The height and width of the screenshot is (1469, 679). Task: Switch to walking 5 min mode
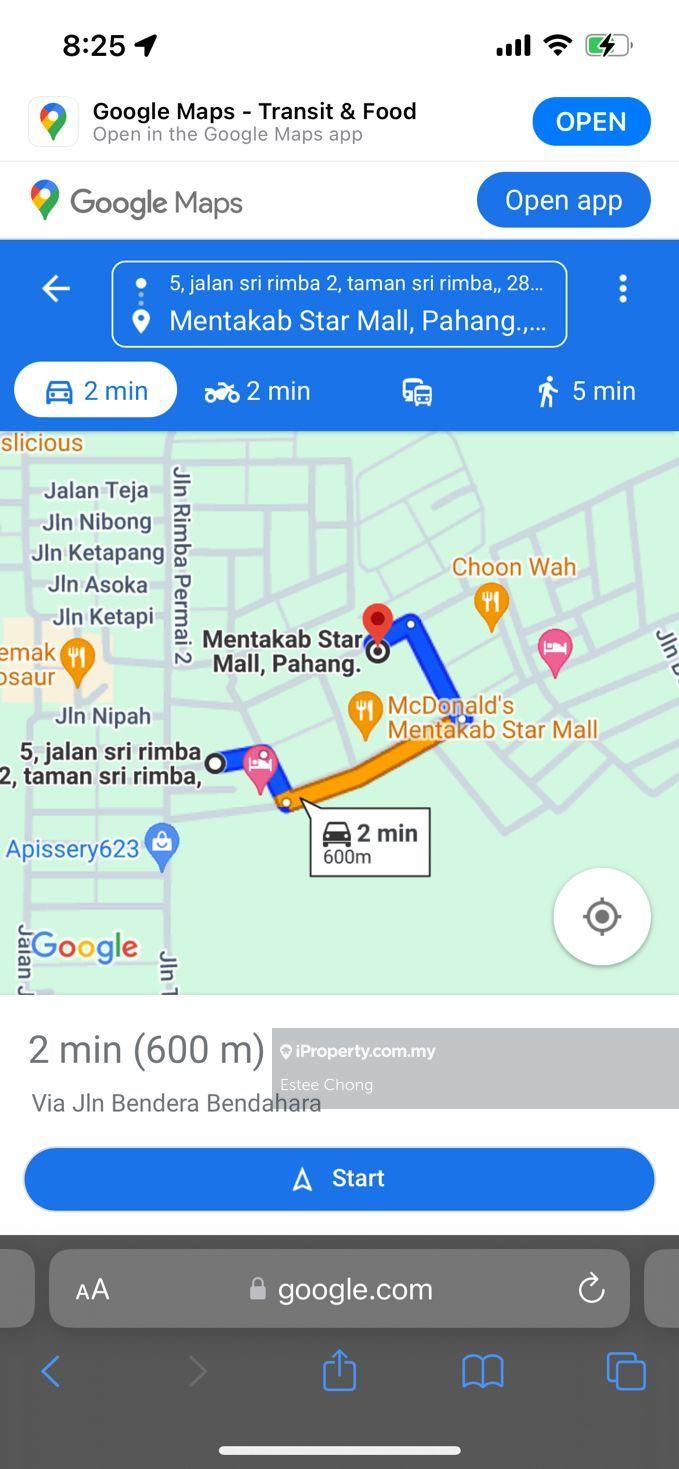coord(586,391)
